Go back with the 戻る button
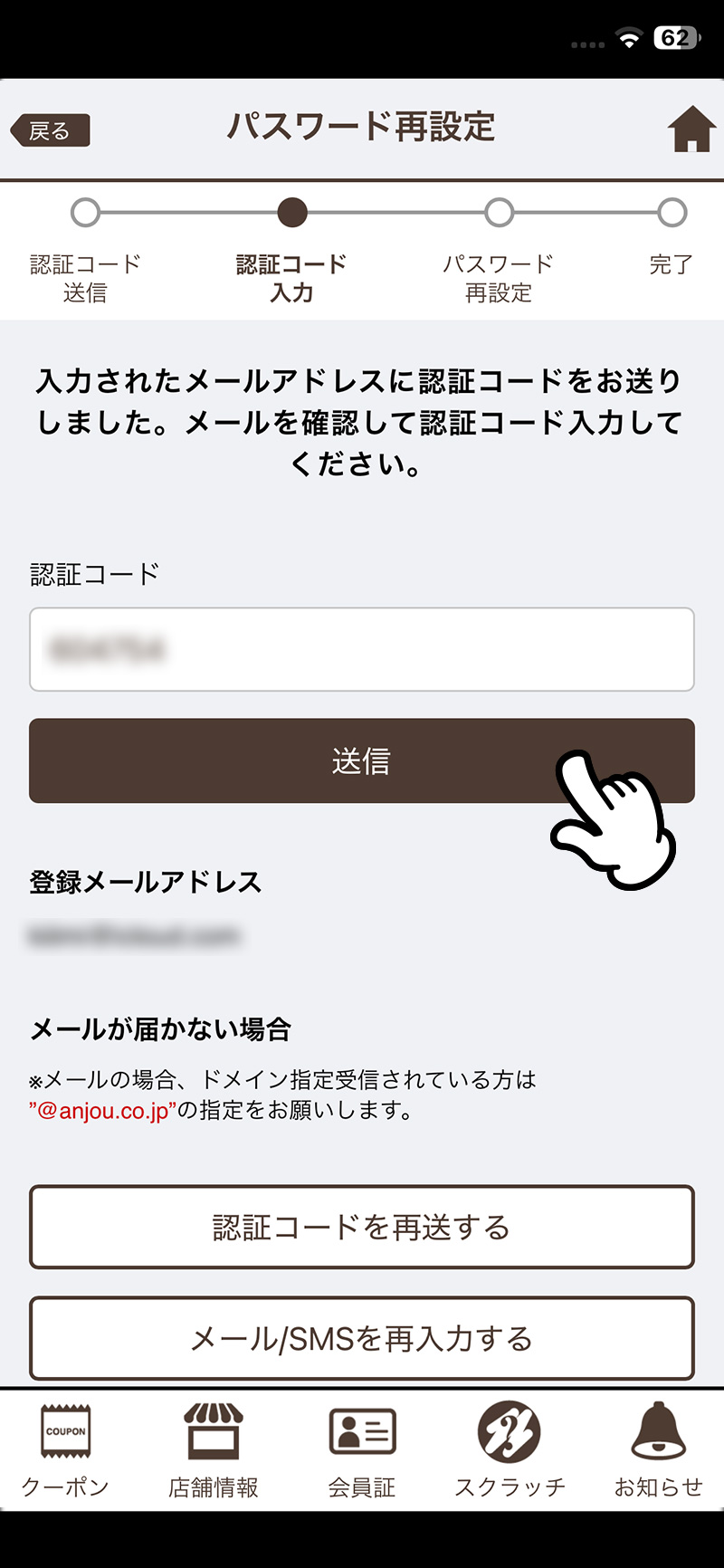724x1568 pixels. click(51, 130)
